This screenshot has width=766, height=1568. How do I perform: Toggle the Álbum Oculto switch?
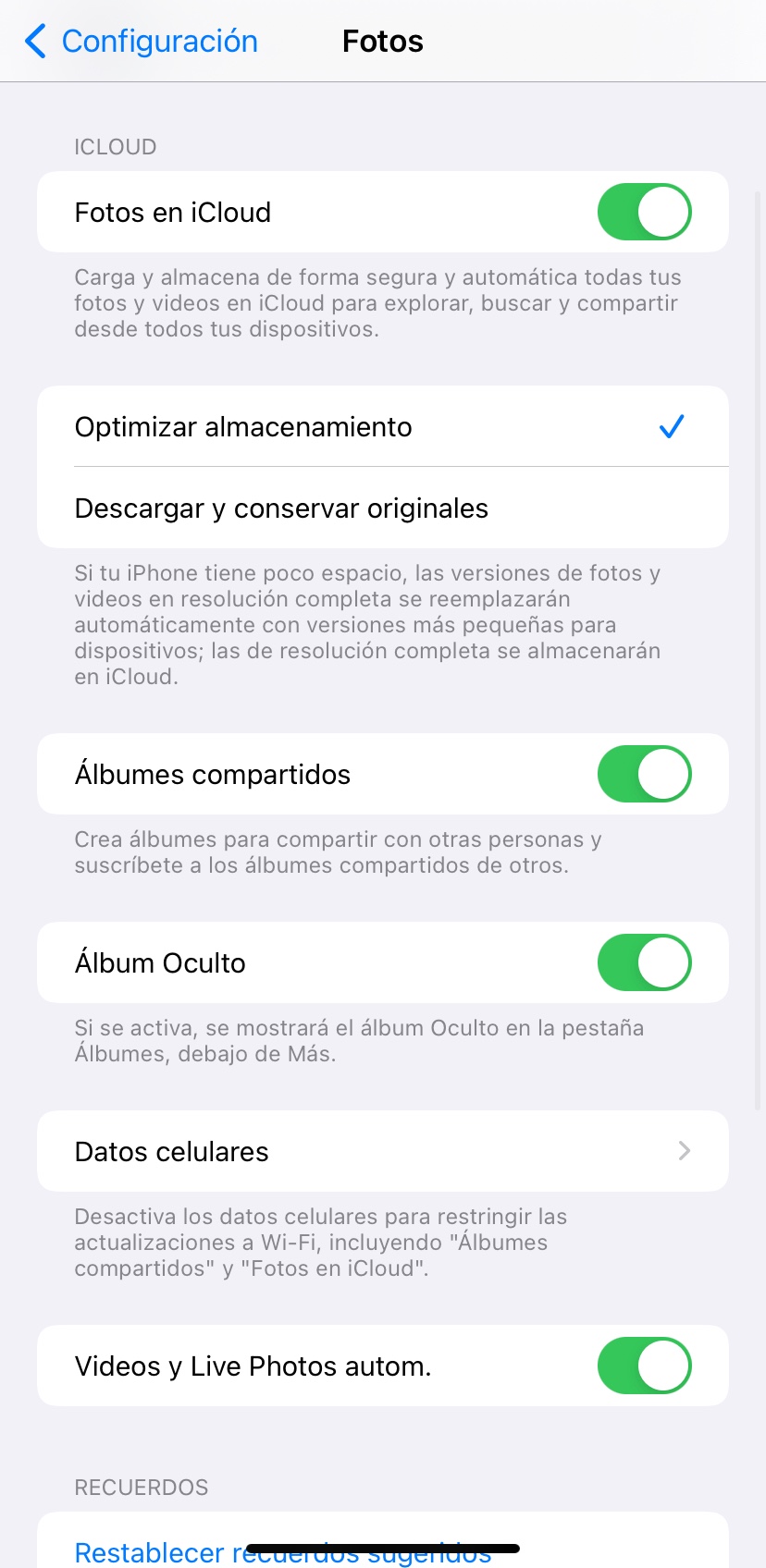[x=644, y=962]
